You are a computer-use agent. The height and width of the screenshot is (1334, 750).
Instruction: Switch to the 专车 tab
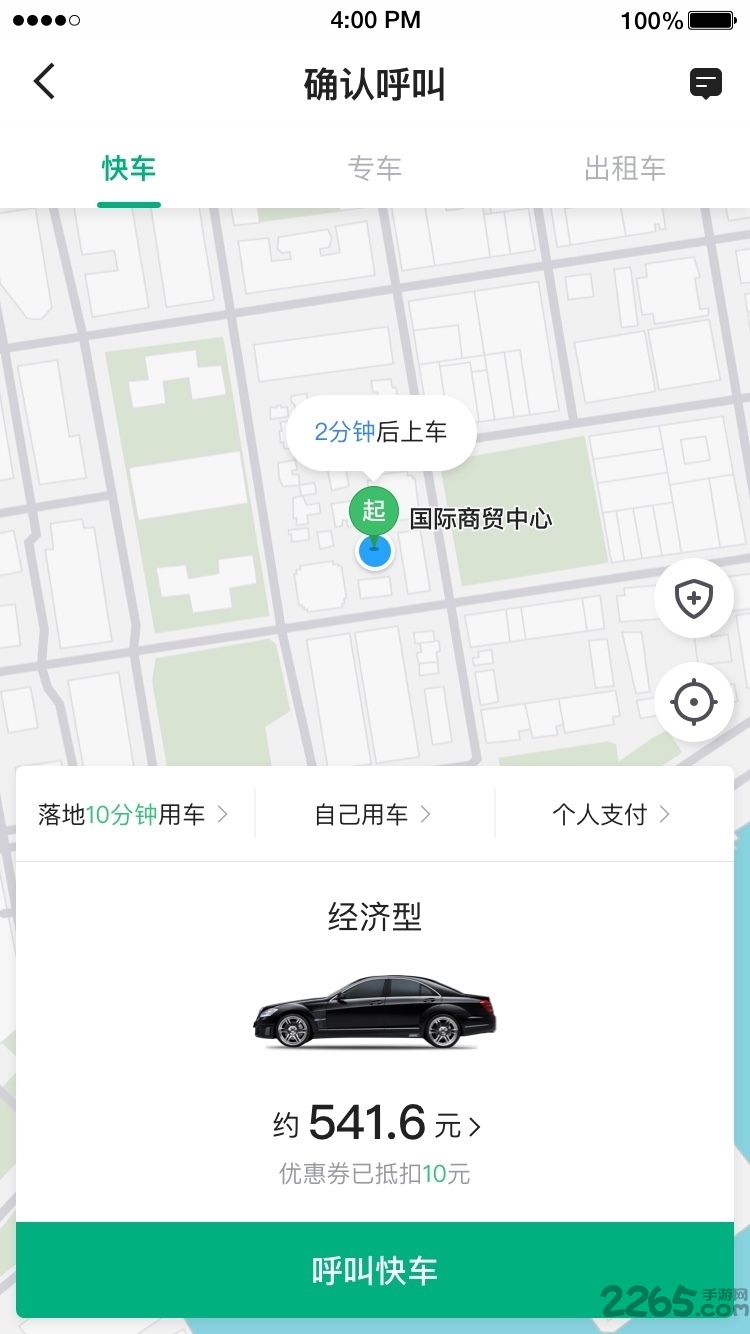(375, 169)
